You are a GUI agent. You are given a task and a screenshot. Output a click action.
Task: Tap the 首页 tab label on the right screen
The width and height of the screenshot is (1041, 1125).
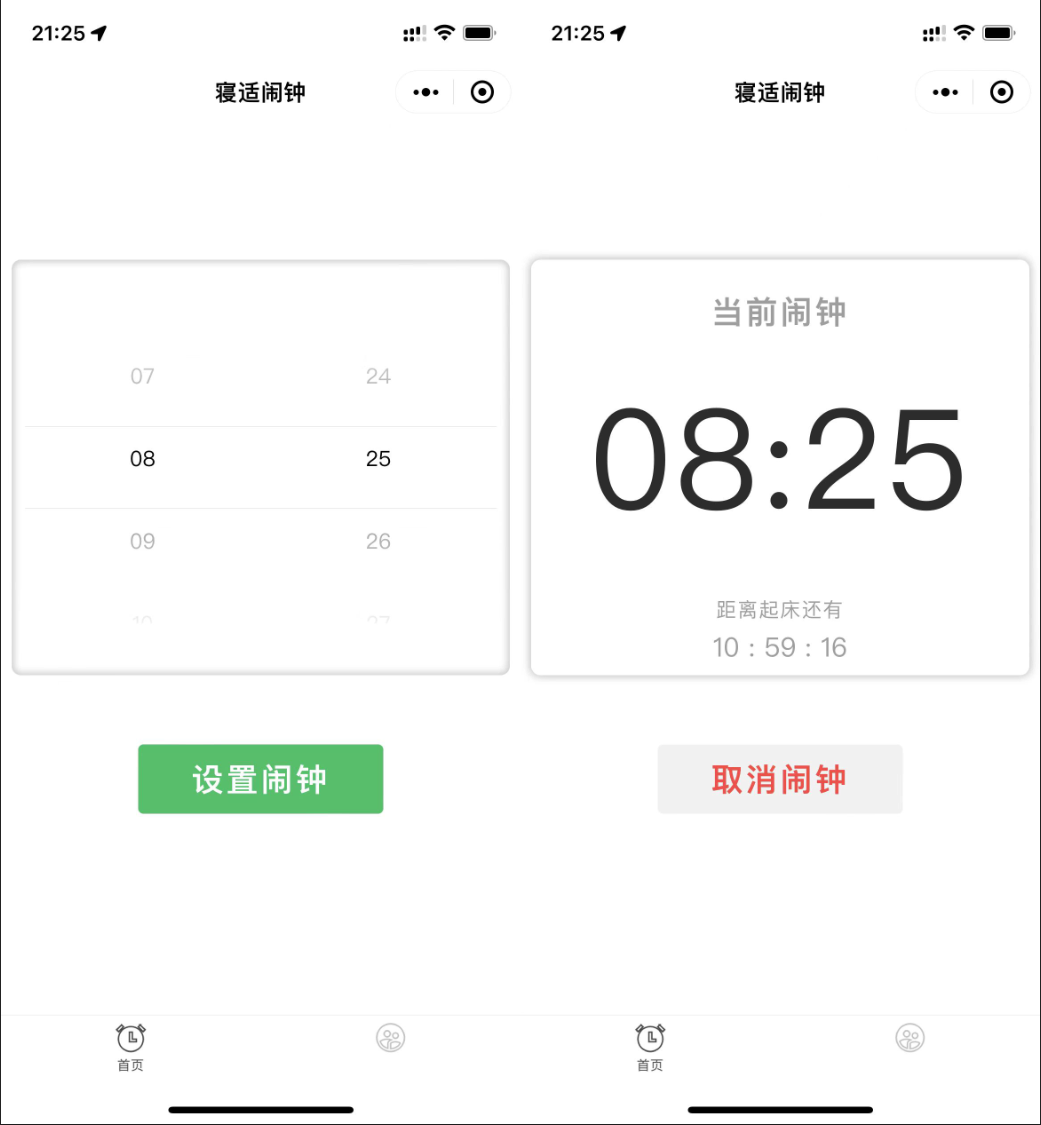pos(650,1066)
